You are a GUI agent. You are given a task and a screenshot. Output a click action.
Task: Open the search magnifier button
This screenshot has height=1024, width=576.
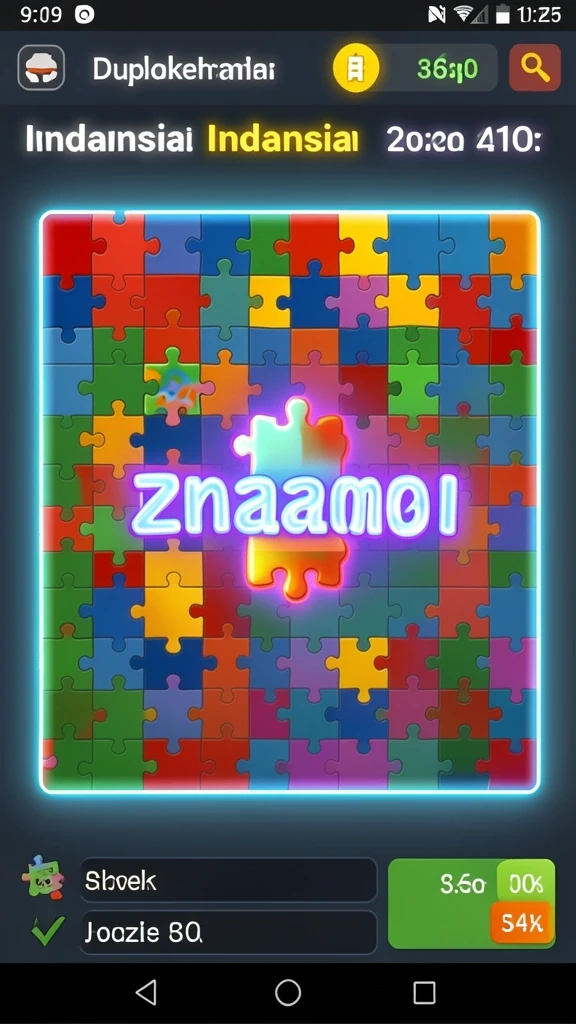534,67
